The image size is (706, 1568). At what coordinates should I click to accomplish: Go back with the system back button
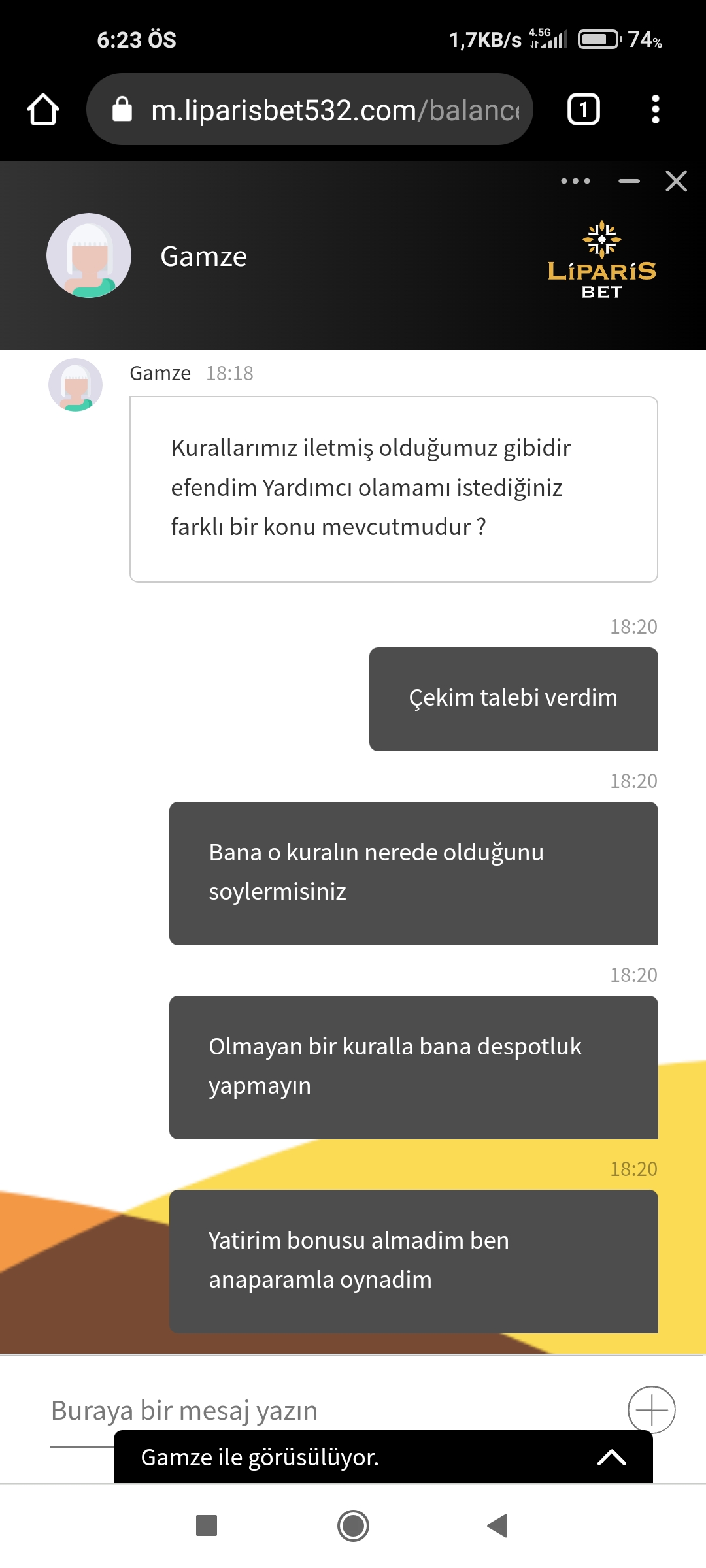[497, 1526]
